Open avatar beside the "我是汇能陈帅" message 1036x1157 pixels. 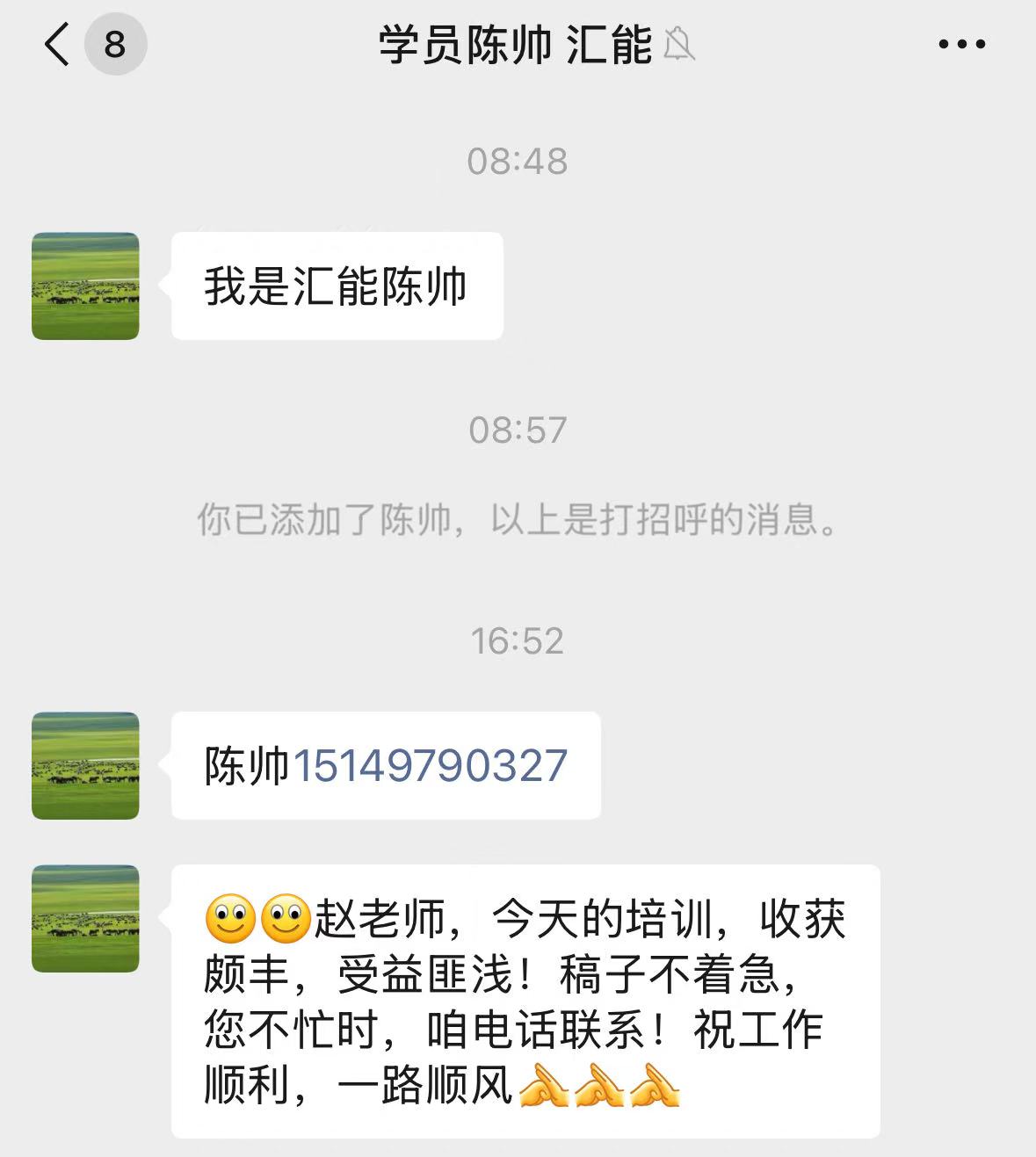point(85,286)
